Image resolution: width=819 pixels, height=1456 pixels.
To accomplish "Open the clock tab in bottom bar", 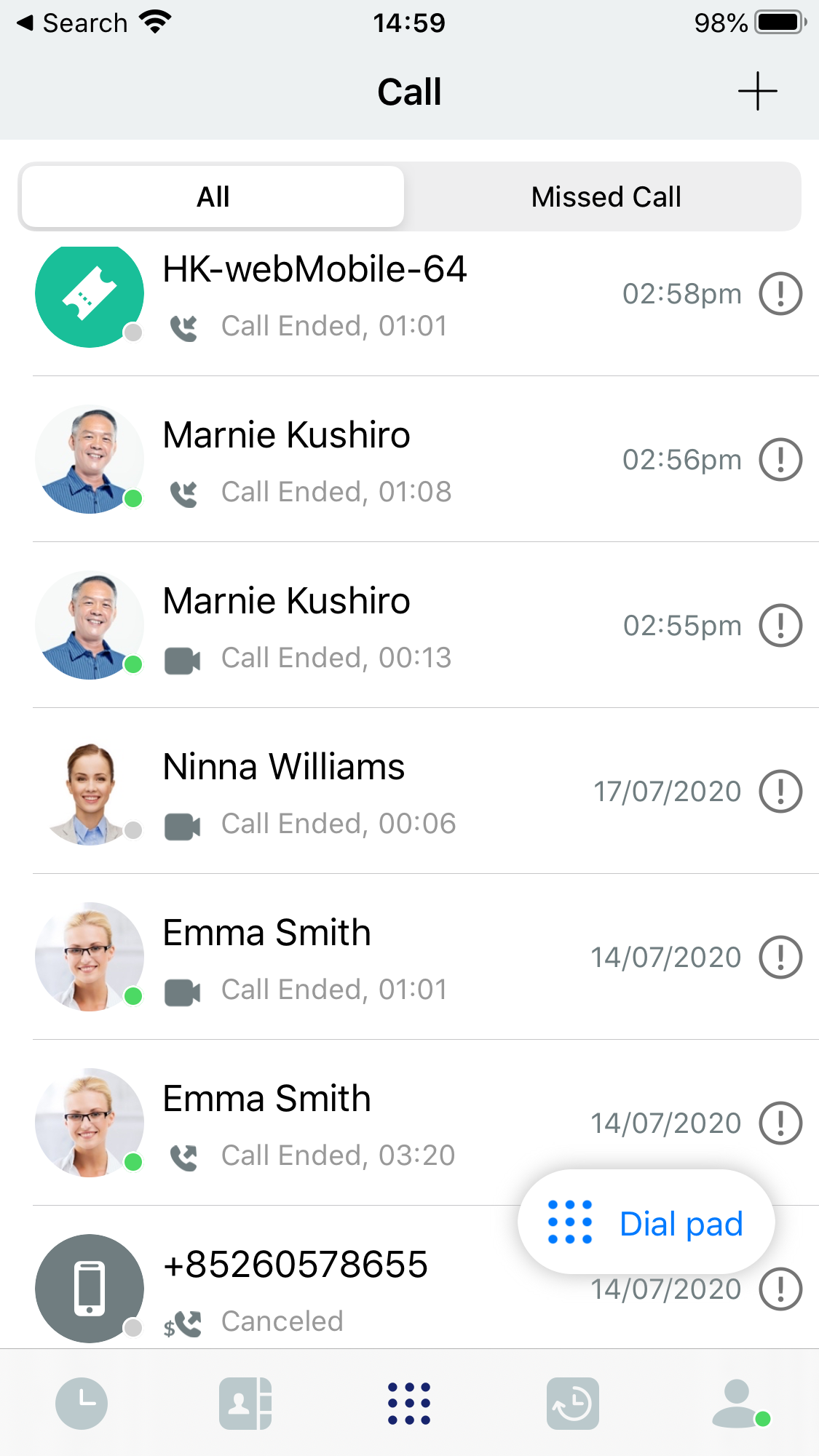I will pyautogui.click(x=82, y=1403).
